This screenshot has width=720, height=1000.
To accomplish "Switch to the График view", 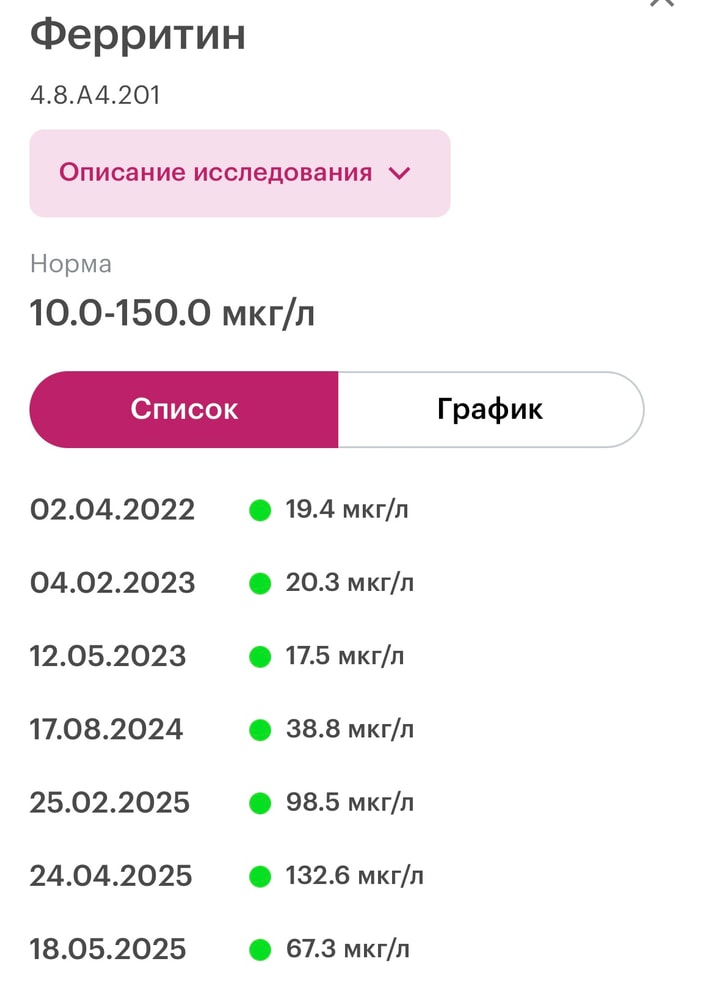I will pos(489,408).
